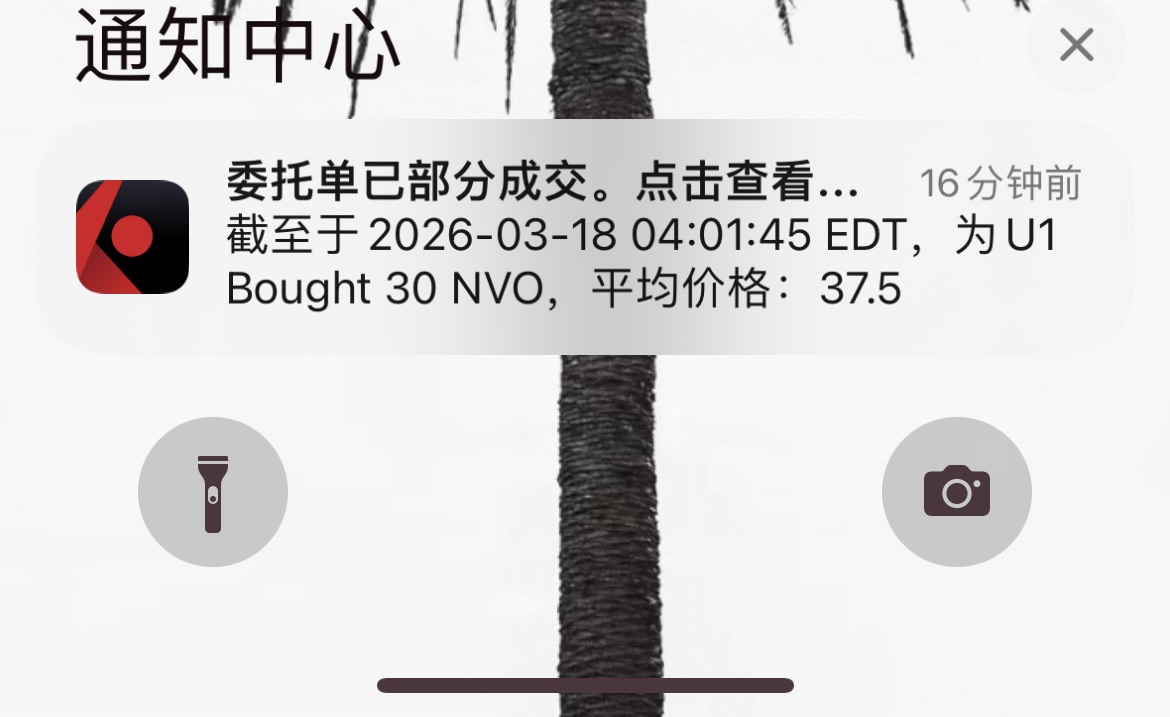Viewport: 1170px width, 717px height.
Task: Clear notifications with the X button
Action: click(x=1076, y=46)
